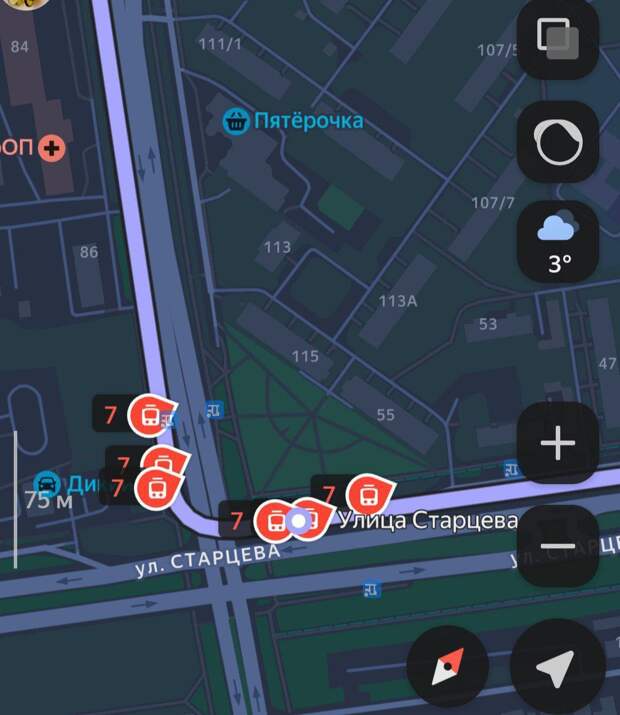Open the Пятёрочка store marker
Viewport: 620px width, 715px height.
pos(237,122)
